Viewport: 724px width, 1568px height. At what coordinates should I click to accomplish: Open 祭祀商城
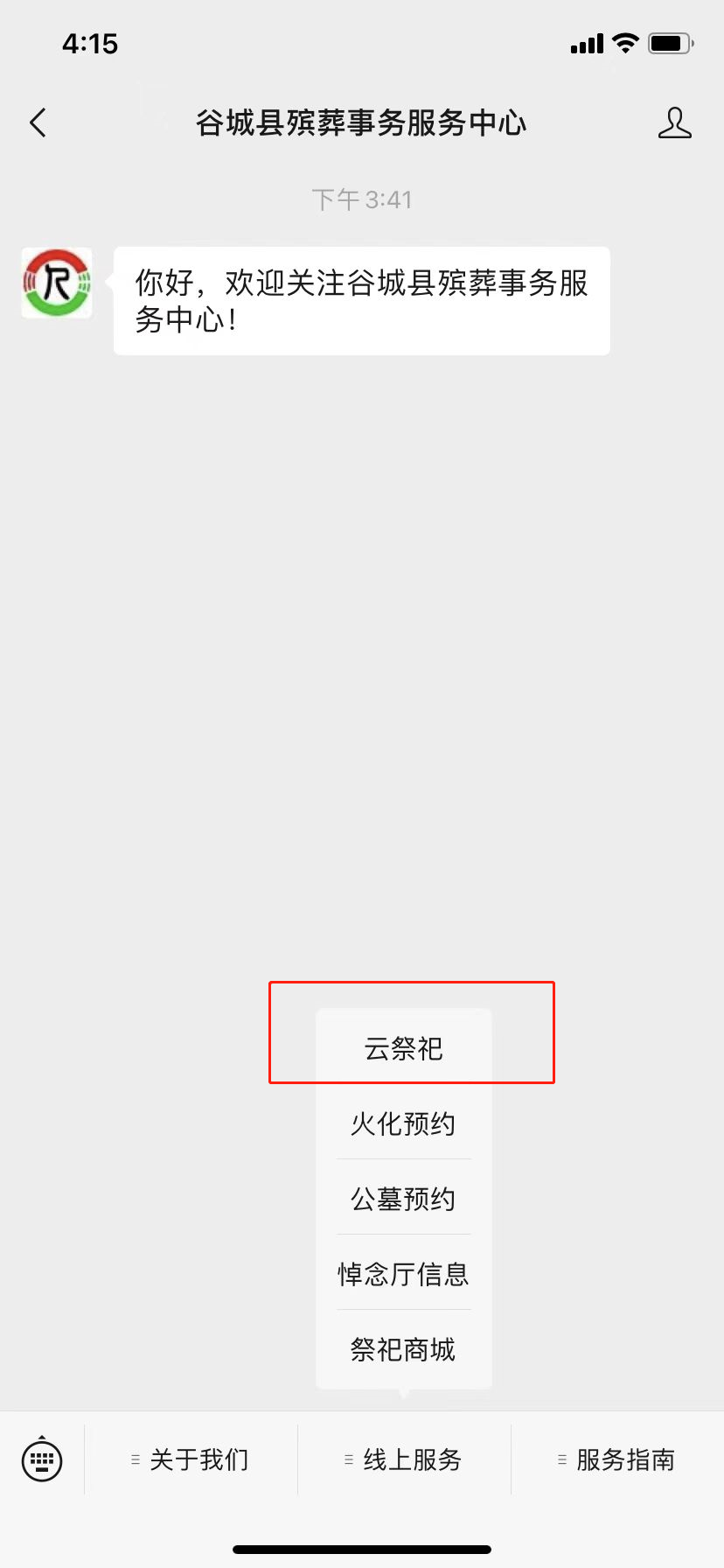404,1349
